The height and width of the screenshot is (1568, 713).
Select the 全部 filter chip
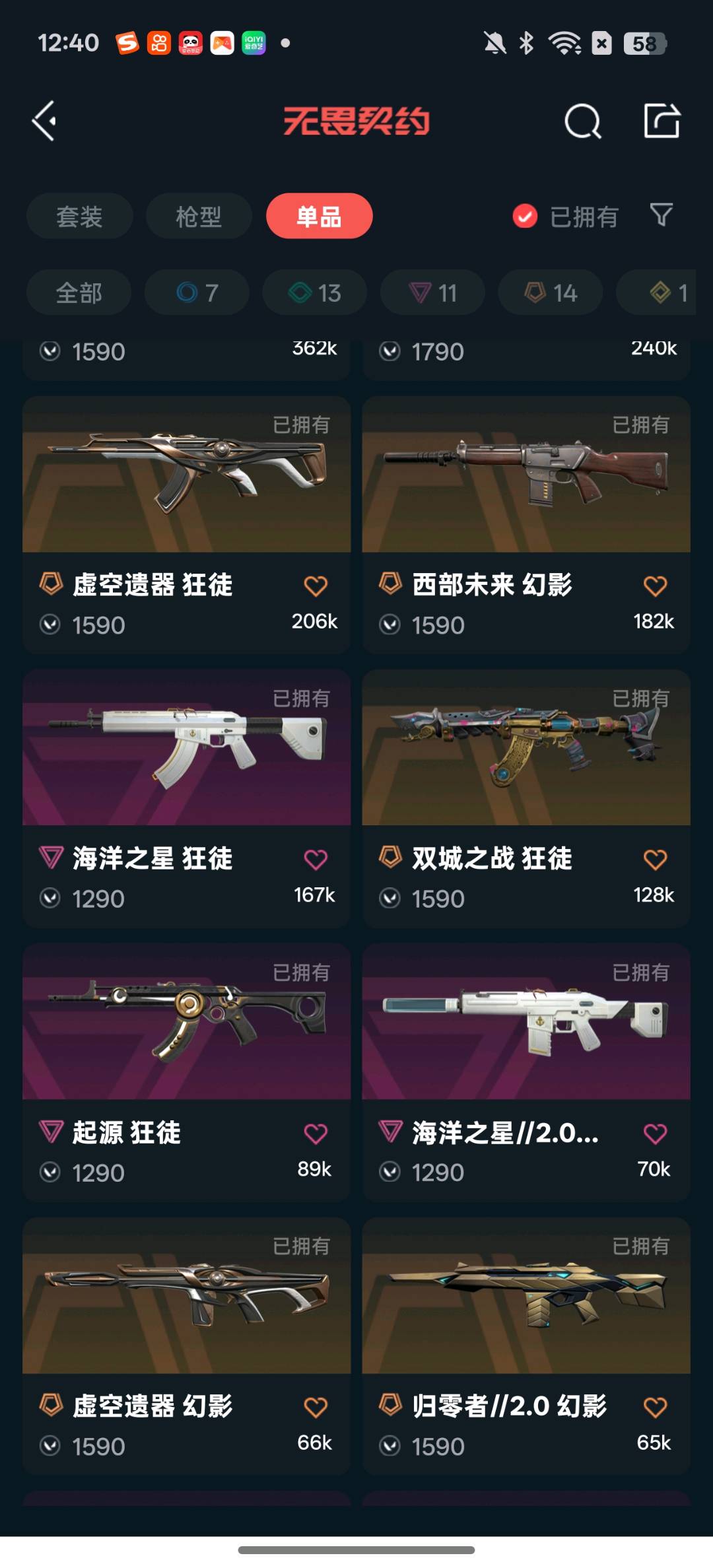[79, 292]
